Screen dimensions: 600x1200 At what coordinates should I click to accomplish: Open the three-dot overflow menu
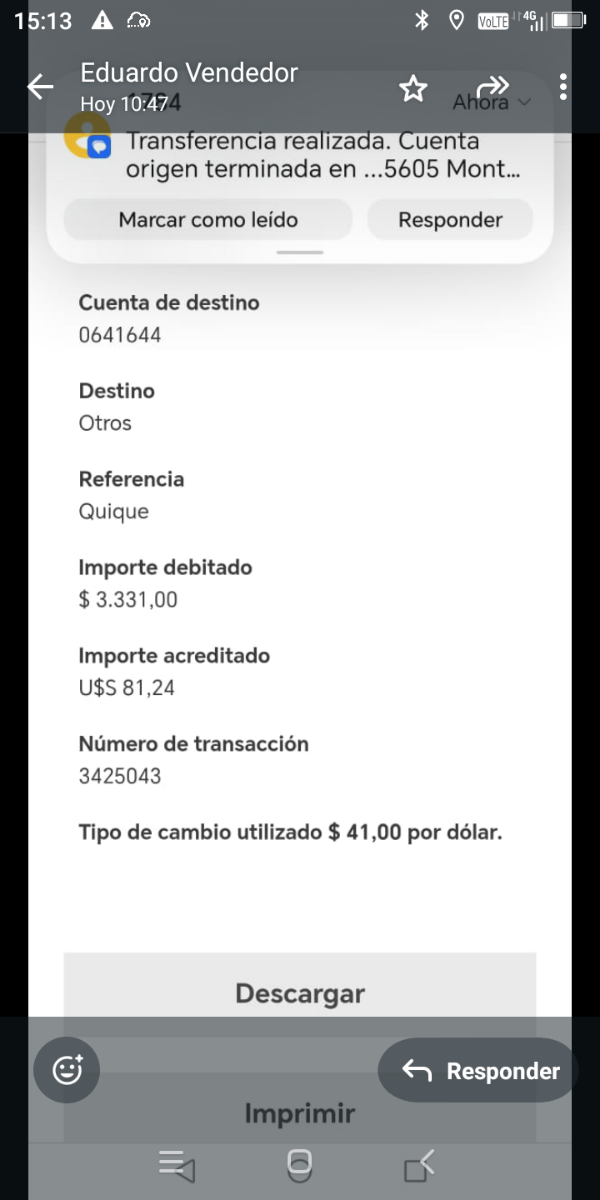point(564,87)
